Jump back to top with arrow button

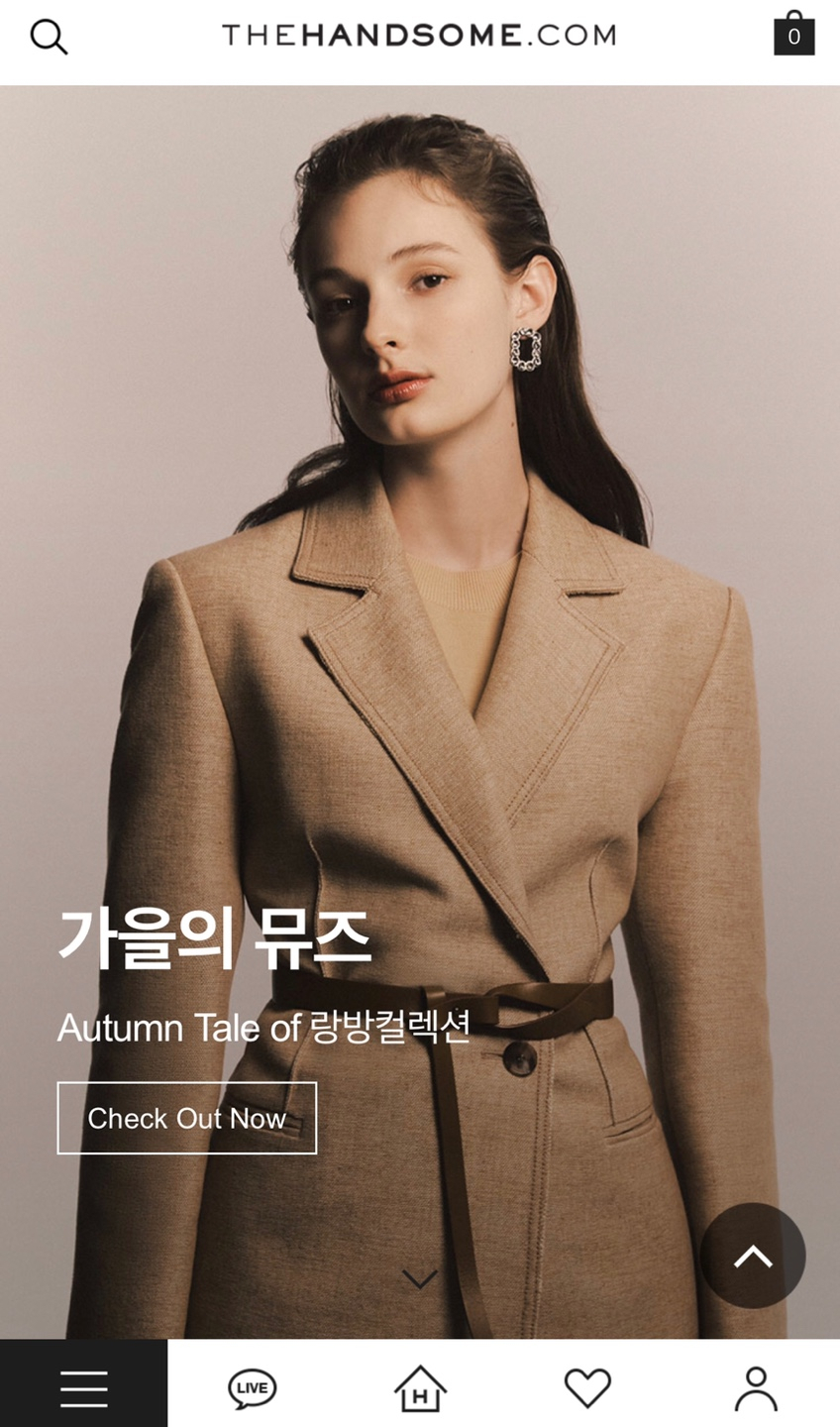tap(753, 1256)
